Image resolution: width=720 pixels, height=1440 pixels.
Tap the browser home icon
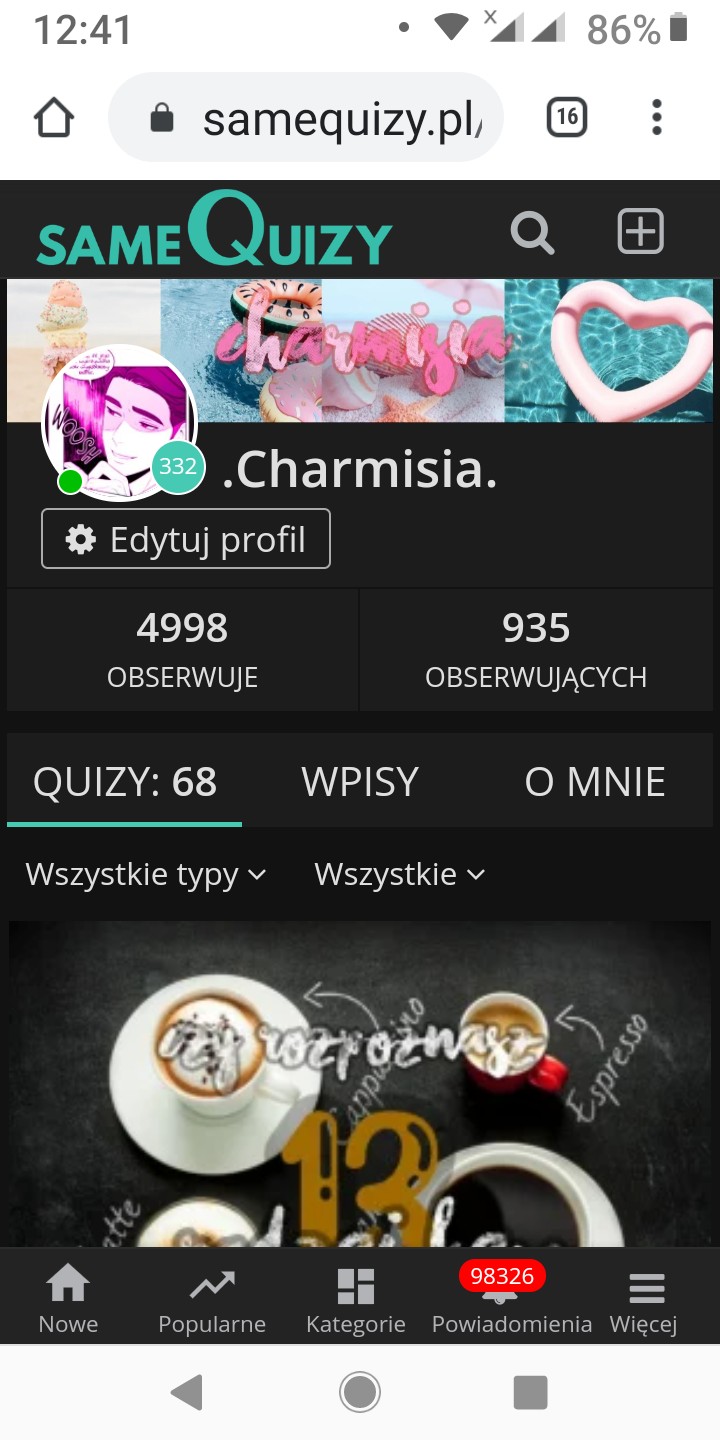coord(54,118)
